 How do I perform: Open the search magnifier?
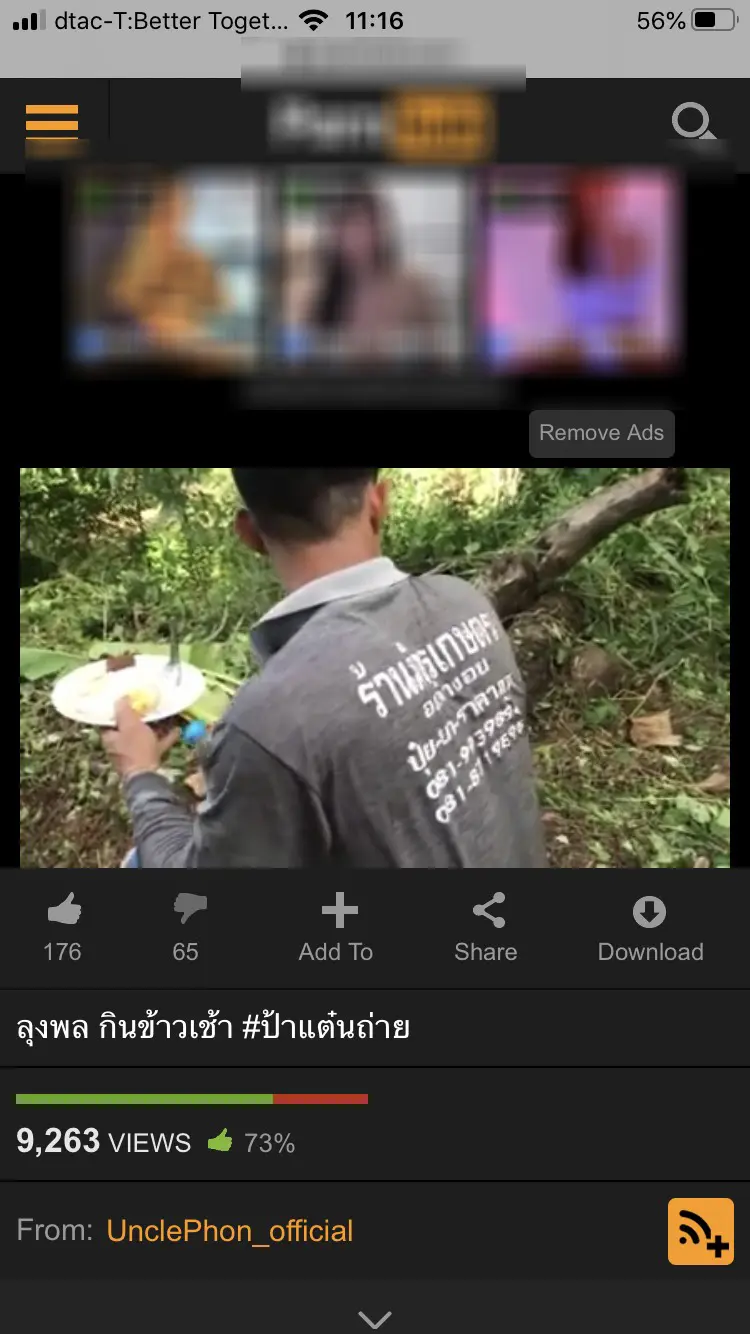tap(692, 124)
